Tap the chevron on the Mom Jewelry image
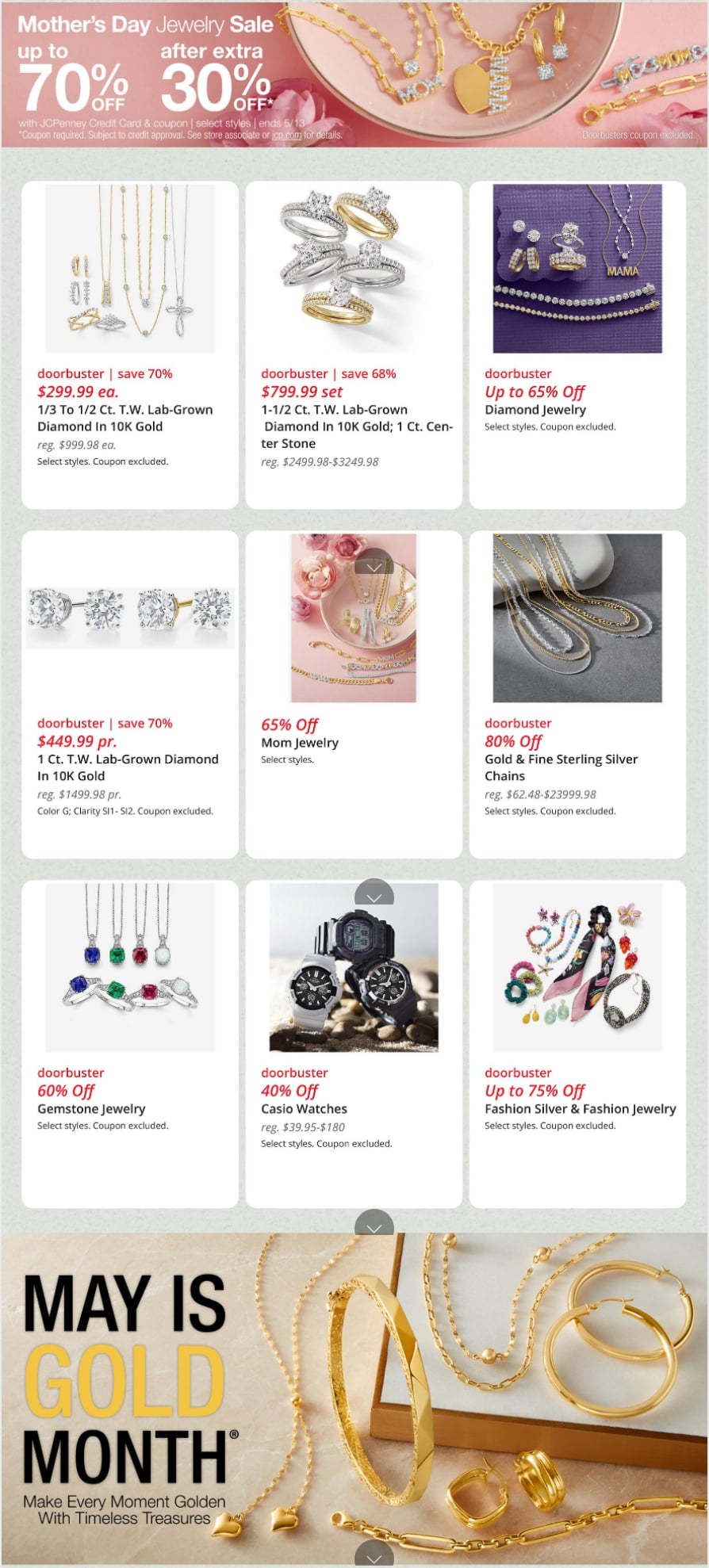The width and height of the screenshot is (709, 1568). click(374, 566)
